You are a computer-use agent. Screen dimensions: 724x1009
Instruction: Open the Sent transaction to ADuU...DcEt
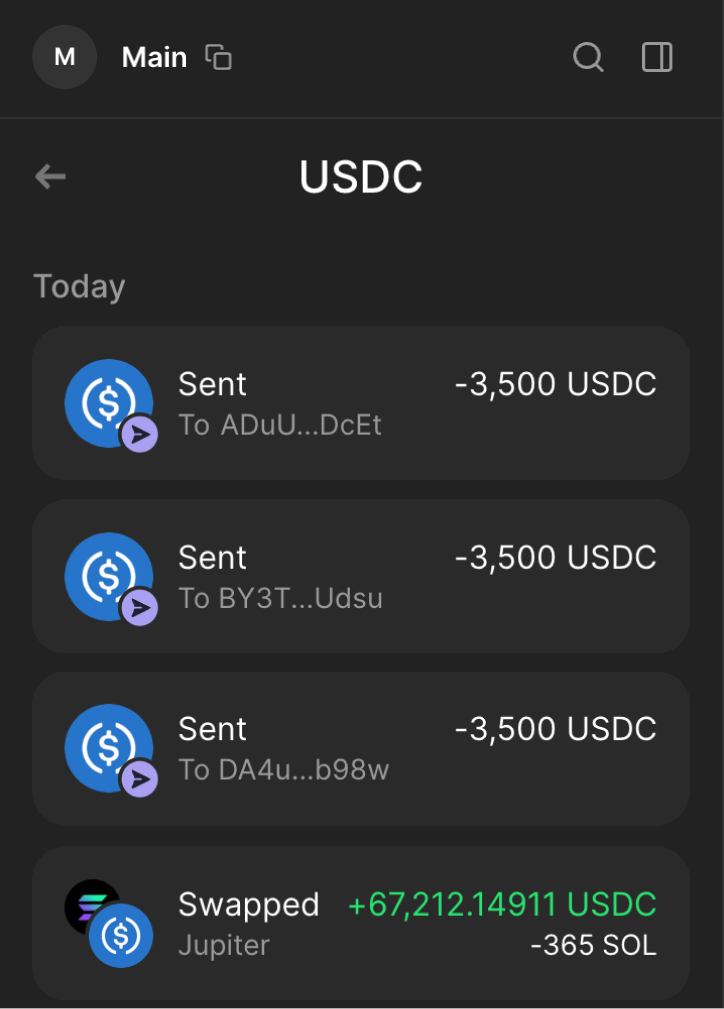pos(361,403)
